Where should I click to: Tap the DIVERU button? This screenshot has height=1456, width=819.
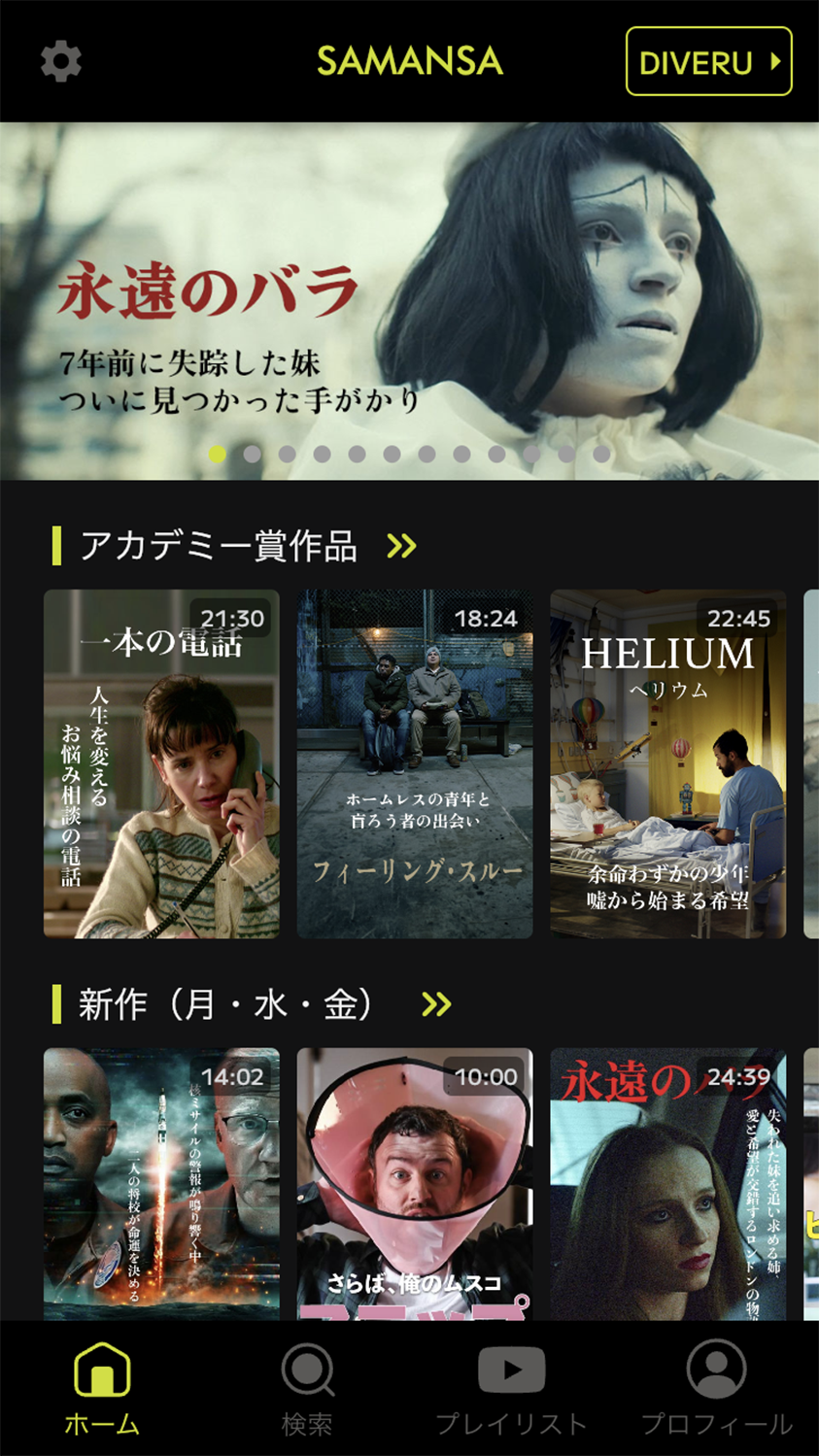pos(708,61)
